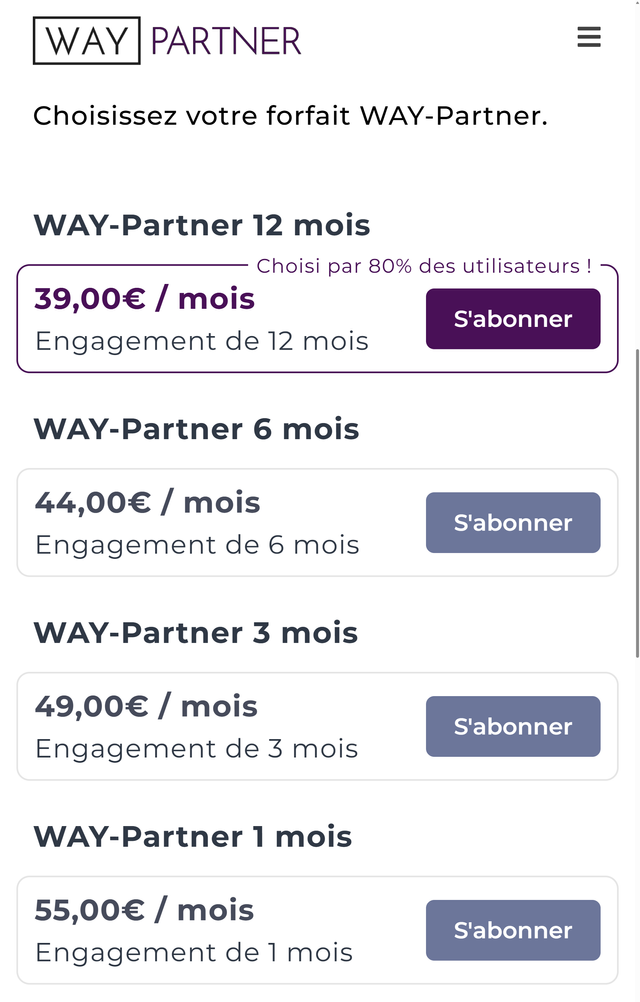Subscribe to the 3-month WAY-Partner plan
640x1002 pixels.
click(x=513, y=727)
